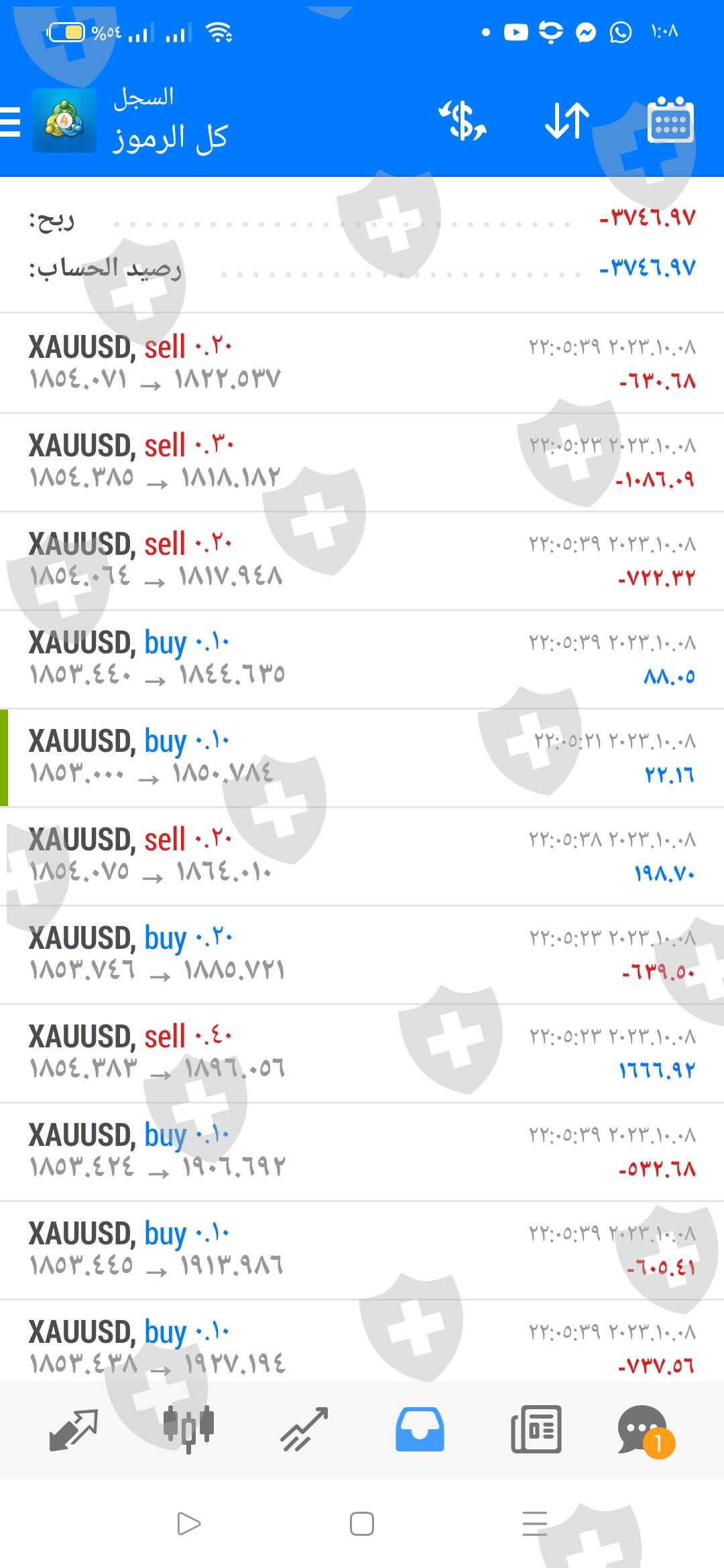Switch to the candlestick Chart tab
Image resolution: width=724 pixels, height=1568 pixels.
click(188, 1429)
